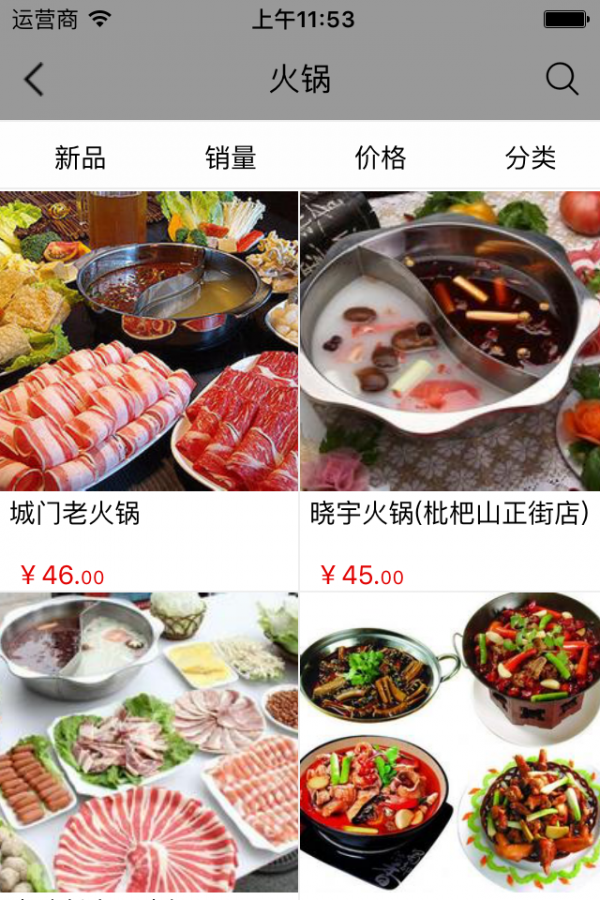The width and height of the screenshot is (600, 900).
Task: Switch to the 新品 tab
Action: click(80, 158)
